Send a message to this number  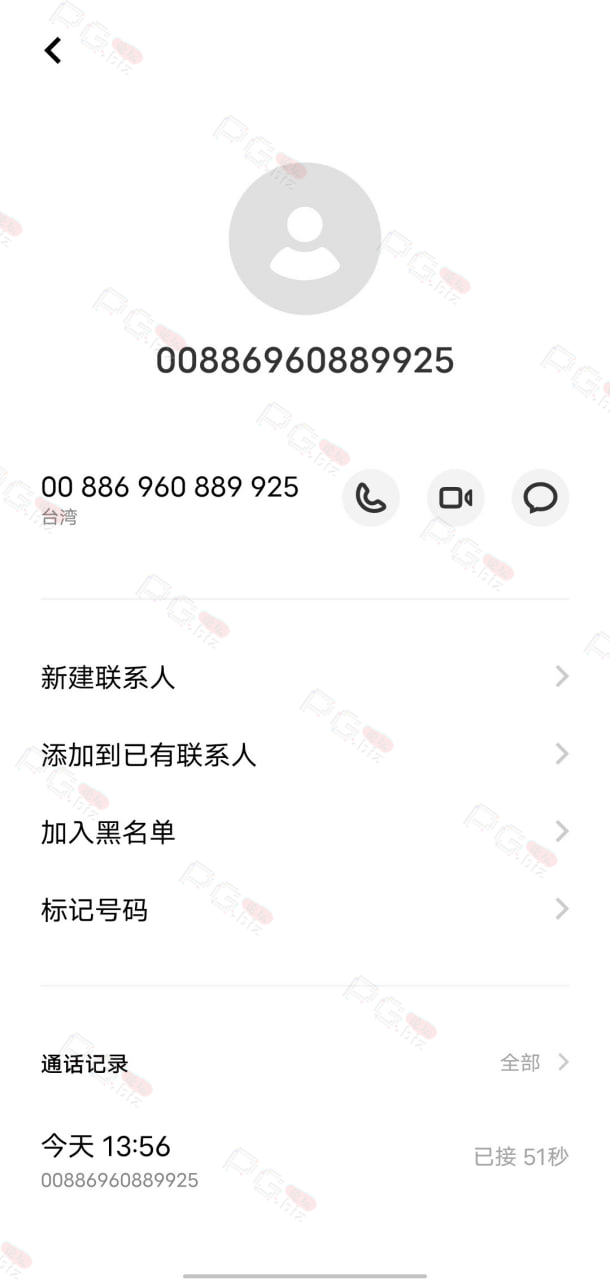[x=541, y=497]
